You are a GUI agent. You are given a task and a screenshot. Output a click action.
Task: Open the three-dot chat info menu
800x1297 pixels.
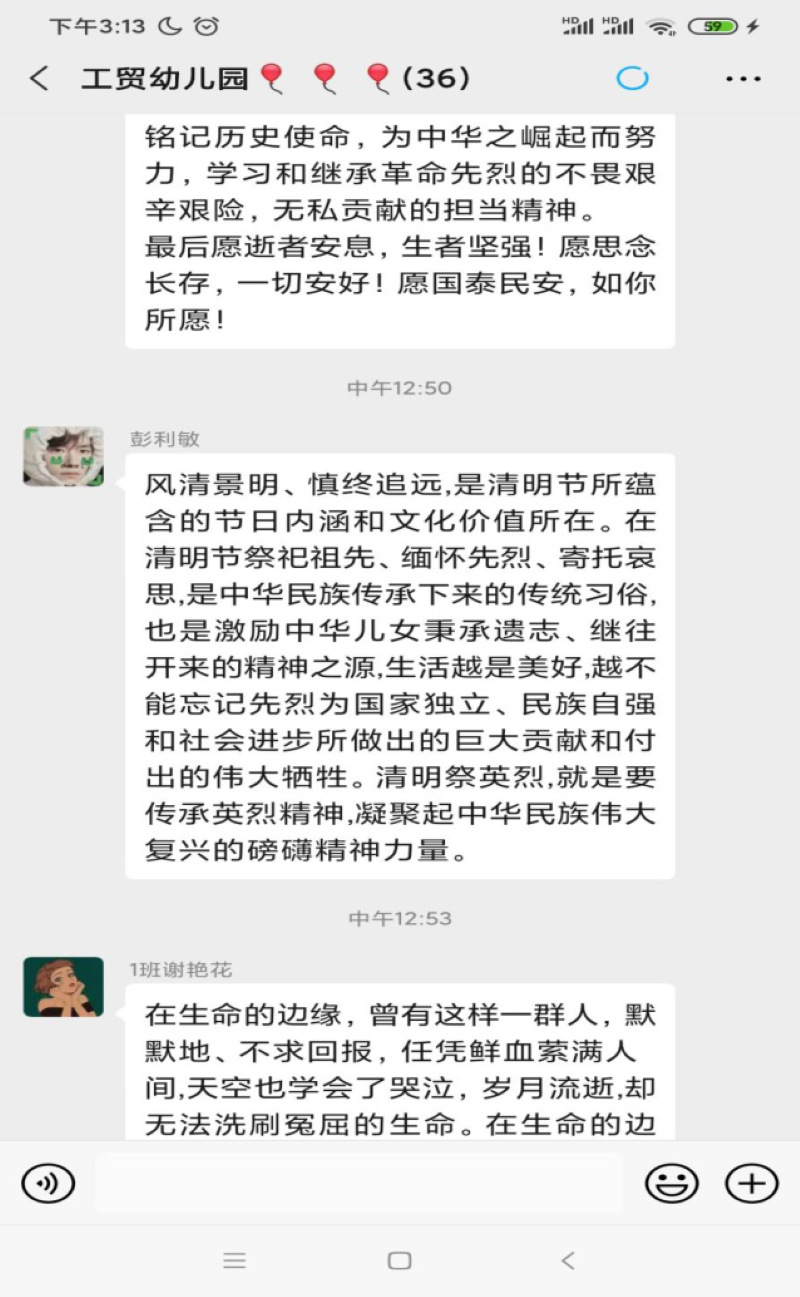tap(743, 79)
